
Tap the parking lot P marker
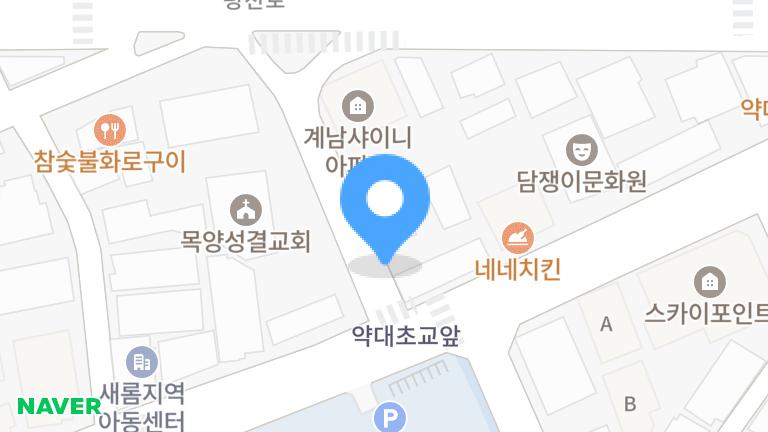(x=388, y=418)
